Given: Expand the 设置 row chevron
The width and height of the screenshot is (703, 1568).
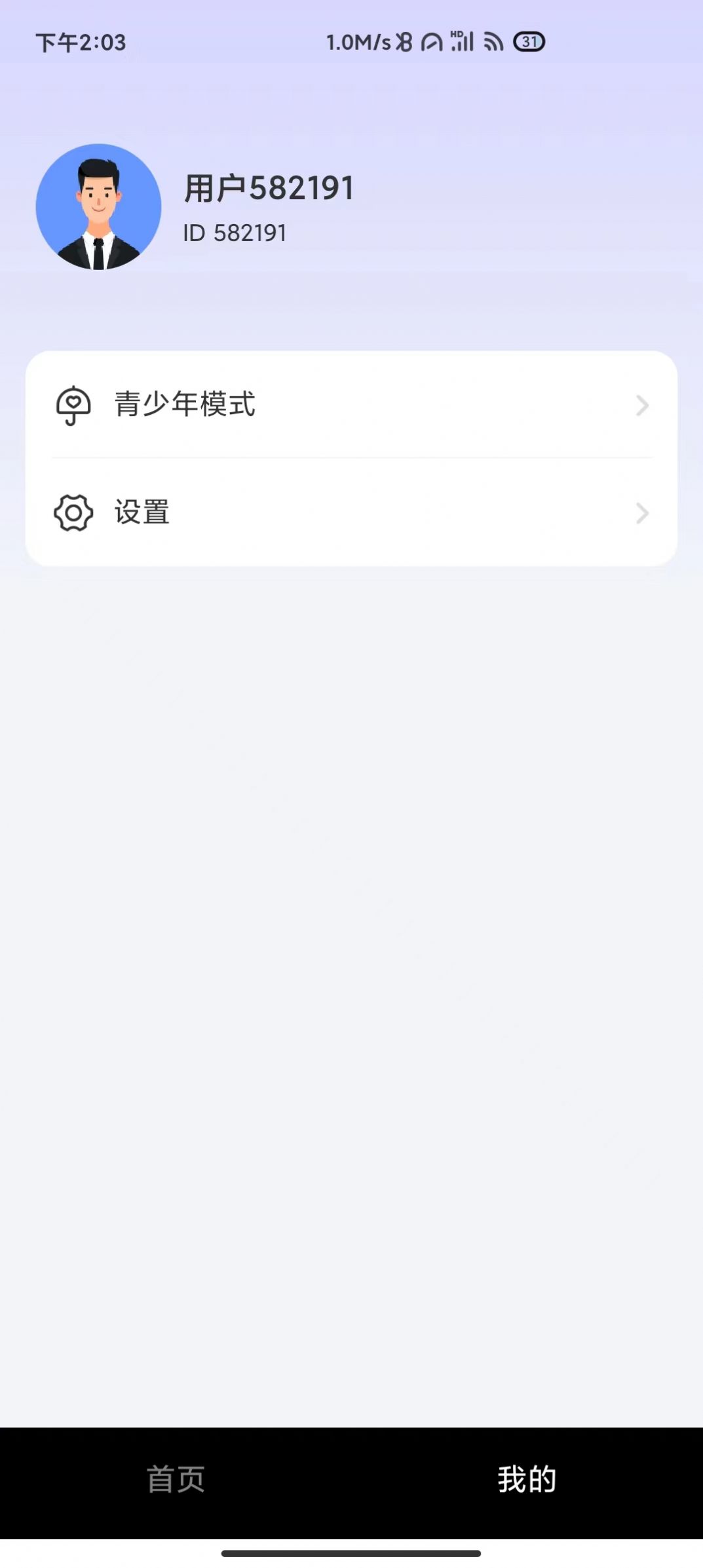Looking at the screenshot, I should pyautogui.click(x=643, y=514).
